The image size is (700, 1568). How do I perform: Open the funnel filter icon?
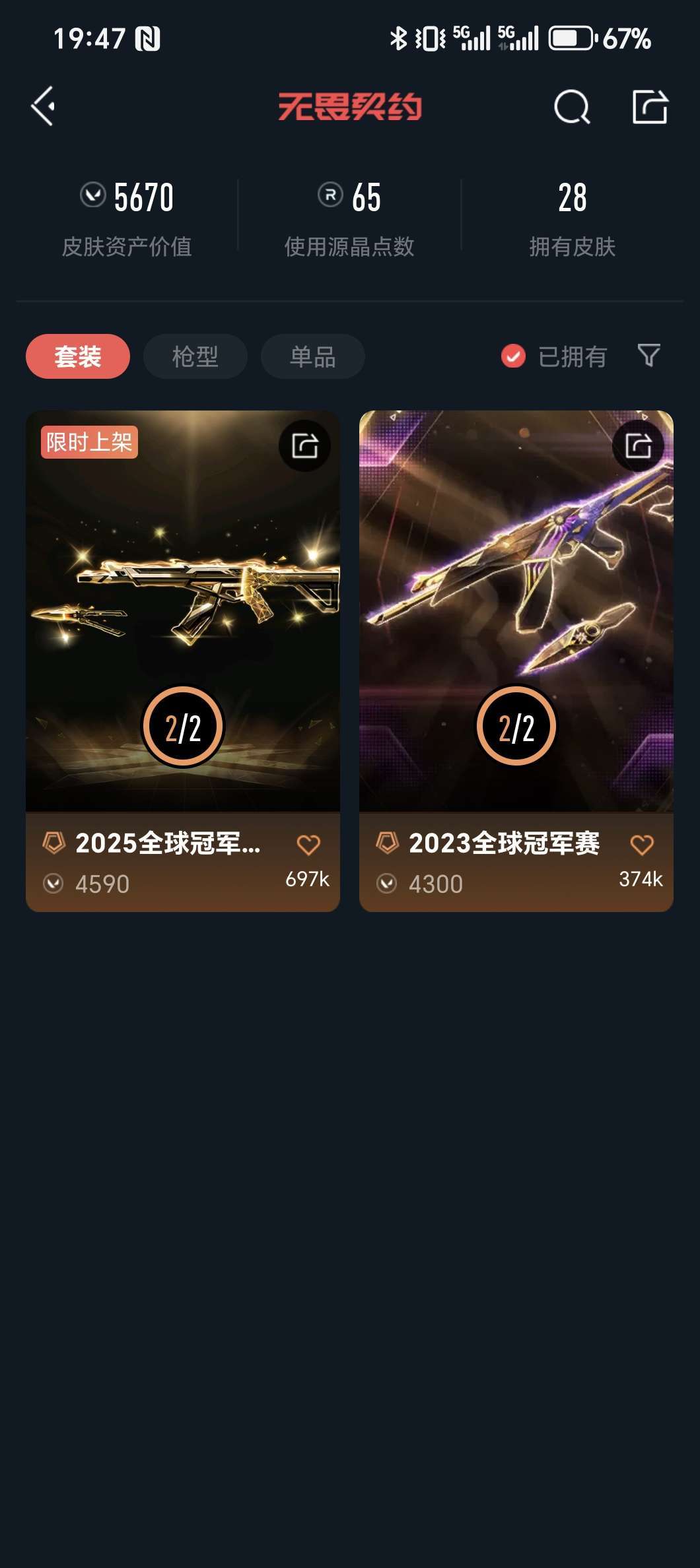click(x=648, y=356)
